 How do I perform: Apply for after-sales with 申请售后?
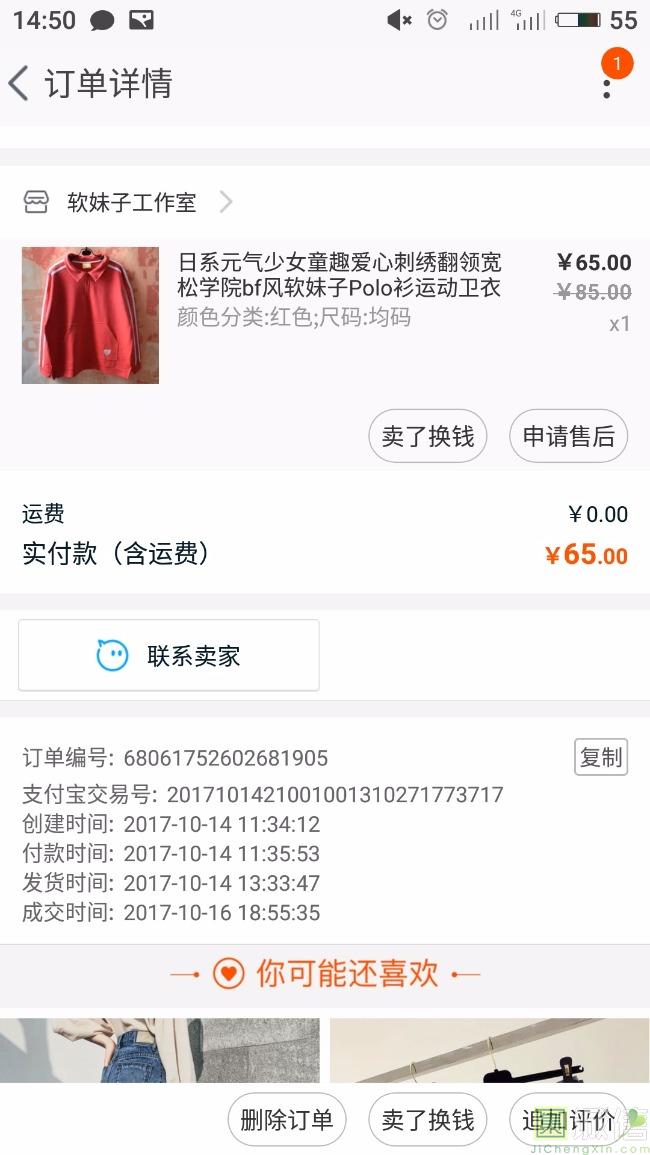(x=568, y=436)
